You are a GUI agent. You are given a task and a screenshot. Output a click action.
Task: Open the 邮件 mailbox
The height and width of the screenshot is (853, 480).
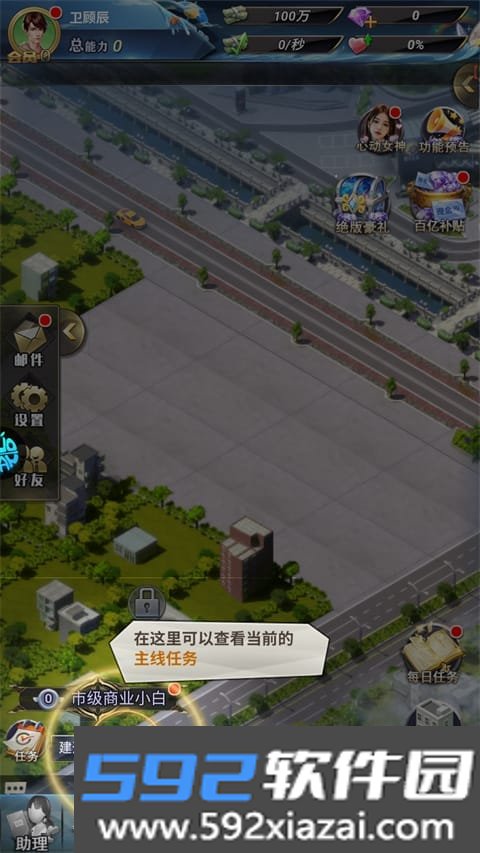pos(29,341)
